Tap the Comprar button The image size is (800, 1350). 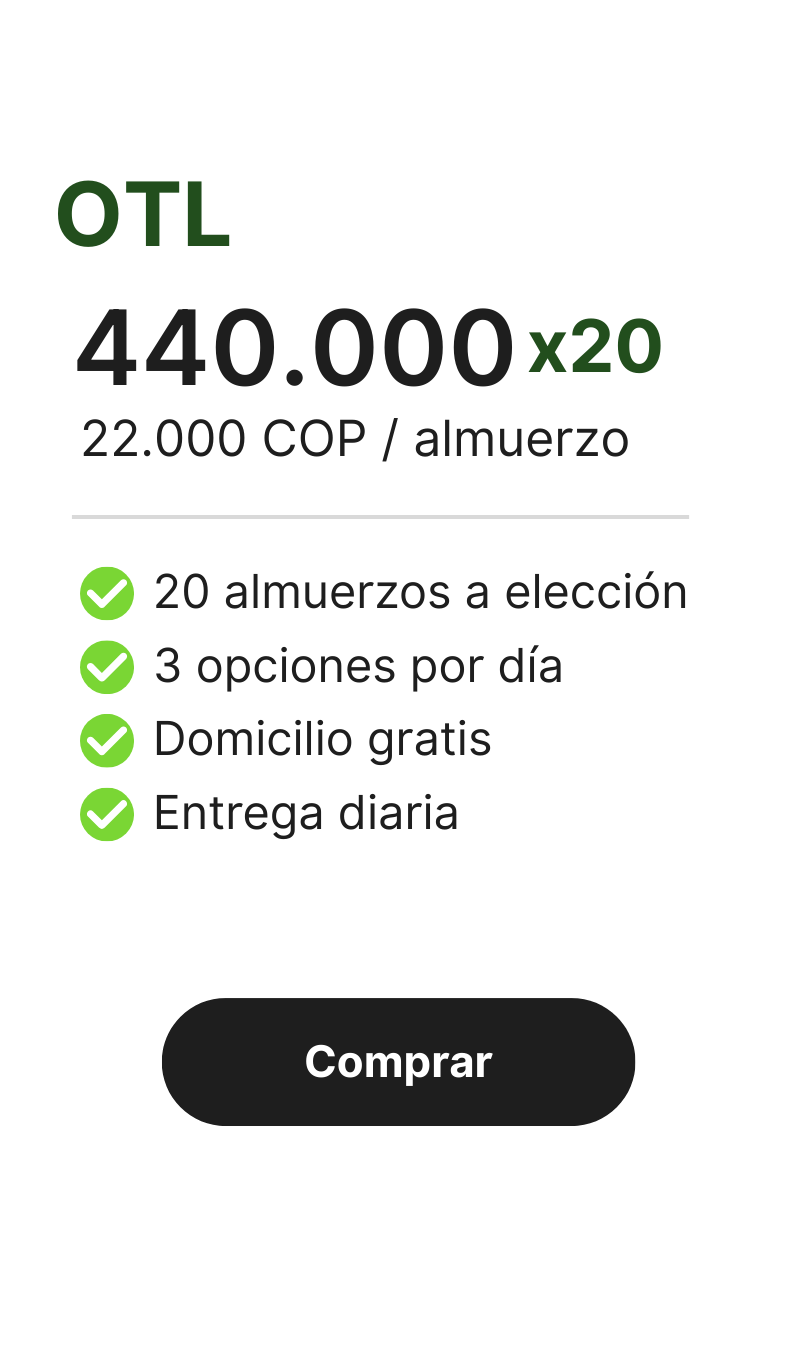tap(398, 1061)
